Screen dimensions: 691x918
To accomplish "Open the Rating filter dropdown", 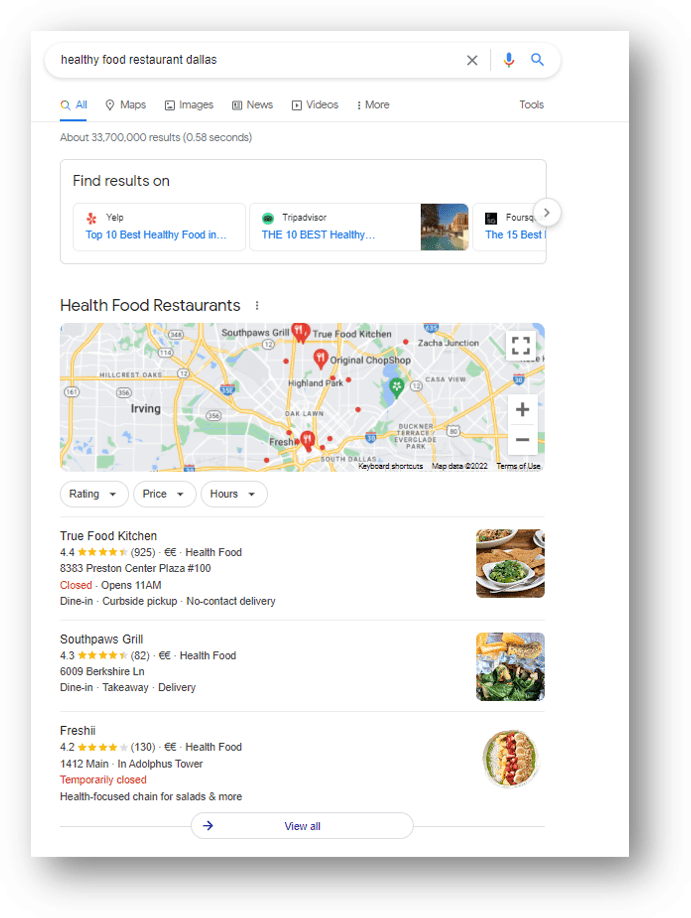I will click(95, 494).
